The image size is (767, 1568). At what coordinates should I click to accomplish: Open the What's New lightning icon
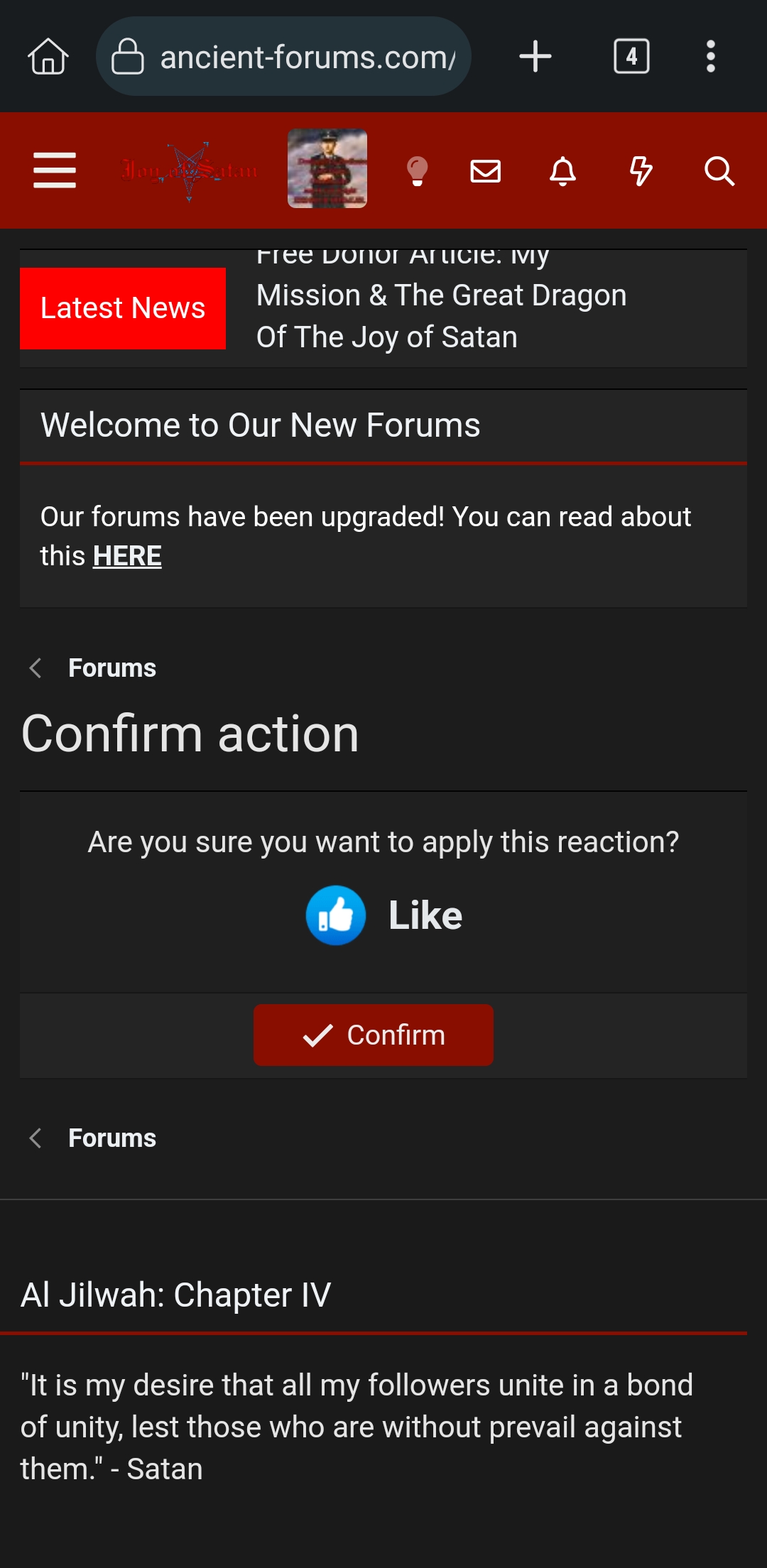click(641, 171)
